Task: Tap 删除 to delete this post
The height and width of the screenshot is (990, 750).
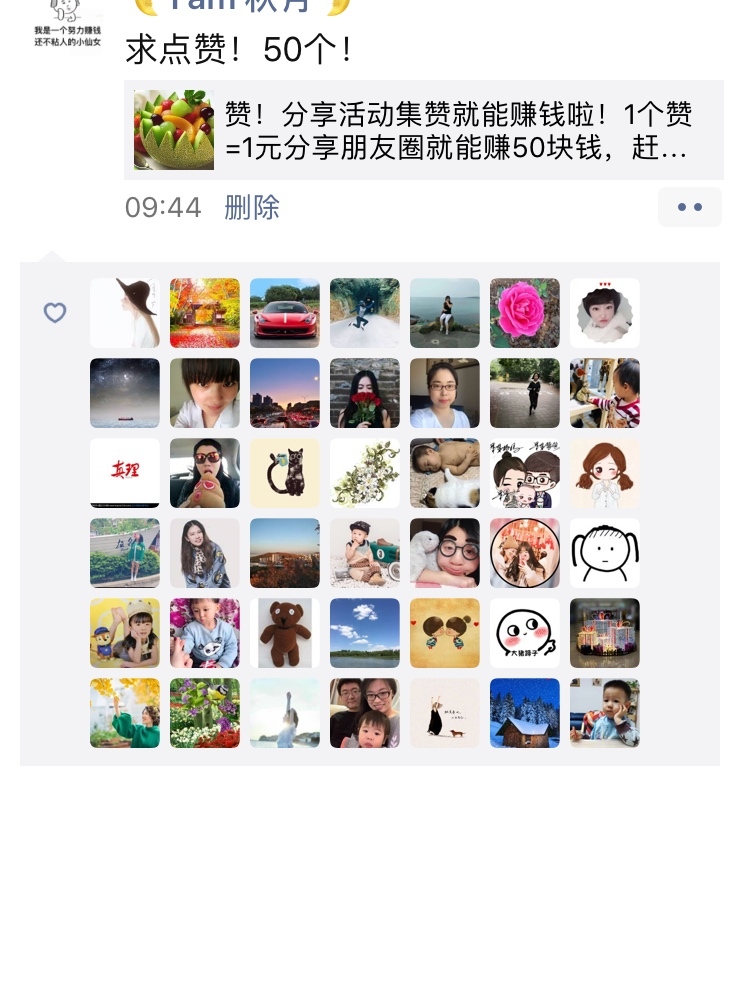Action: (252, 208)
